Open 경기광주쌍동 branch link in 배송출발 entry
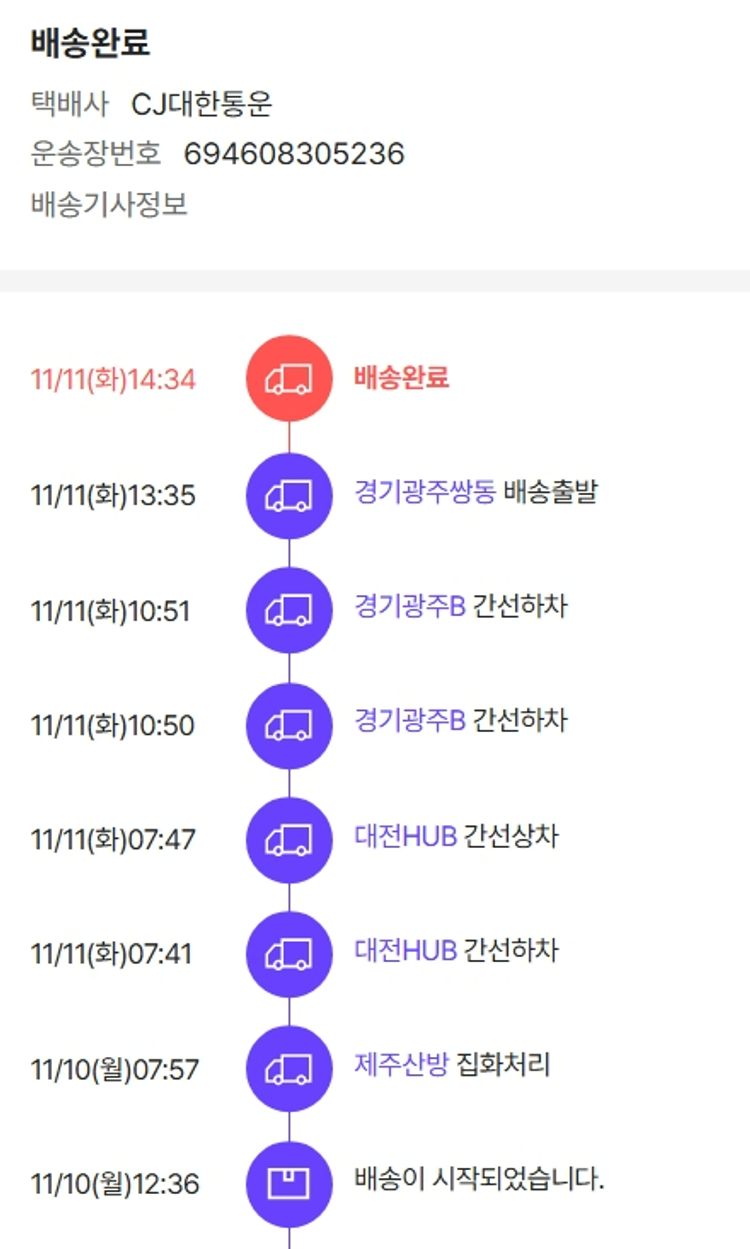The height and width of the screenshot is (1249, 750). (x=425, y=492)
